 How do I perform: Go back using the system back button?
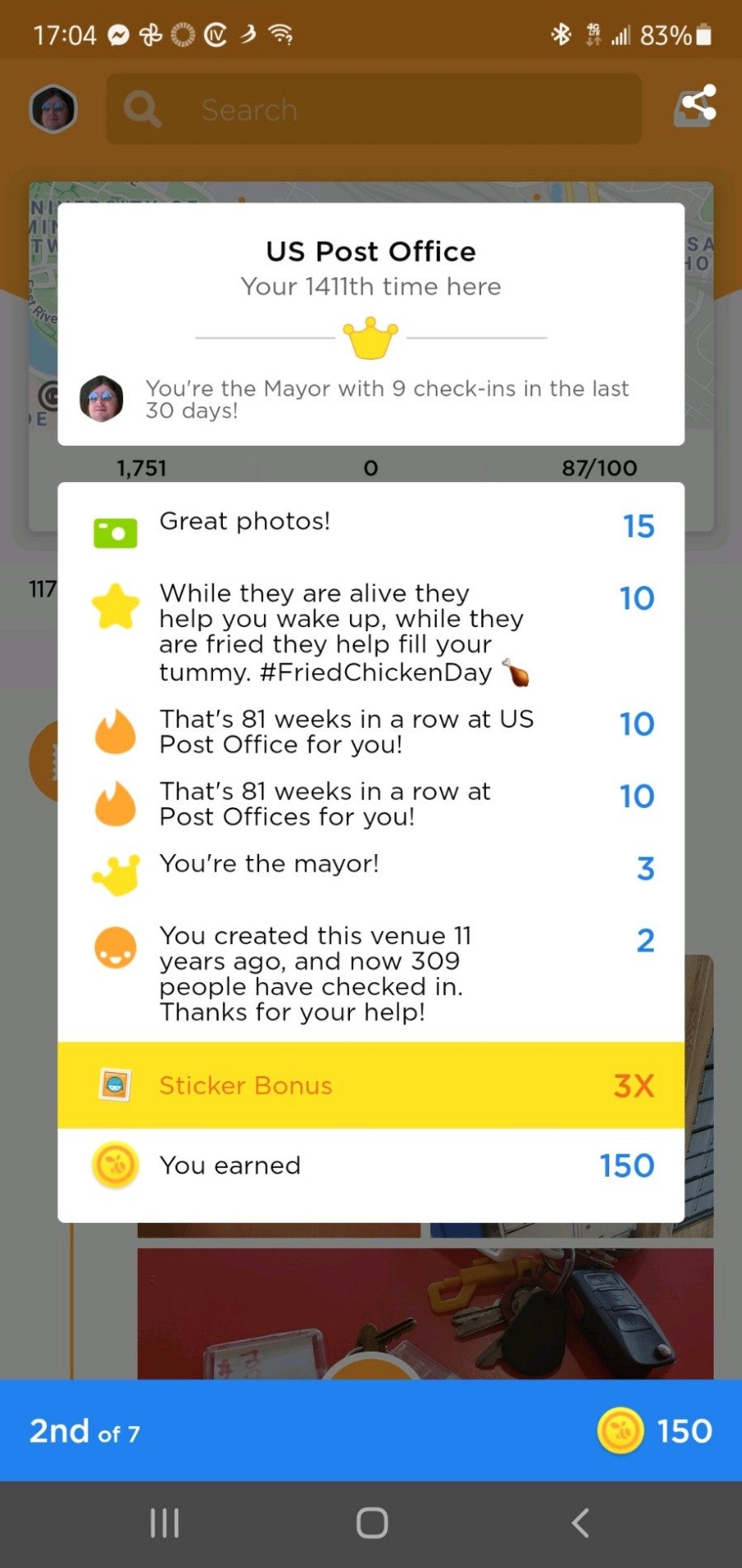pyautogui.click(x=580, y=1523)
